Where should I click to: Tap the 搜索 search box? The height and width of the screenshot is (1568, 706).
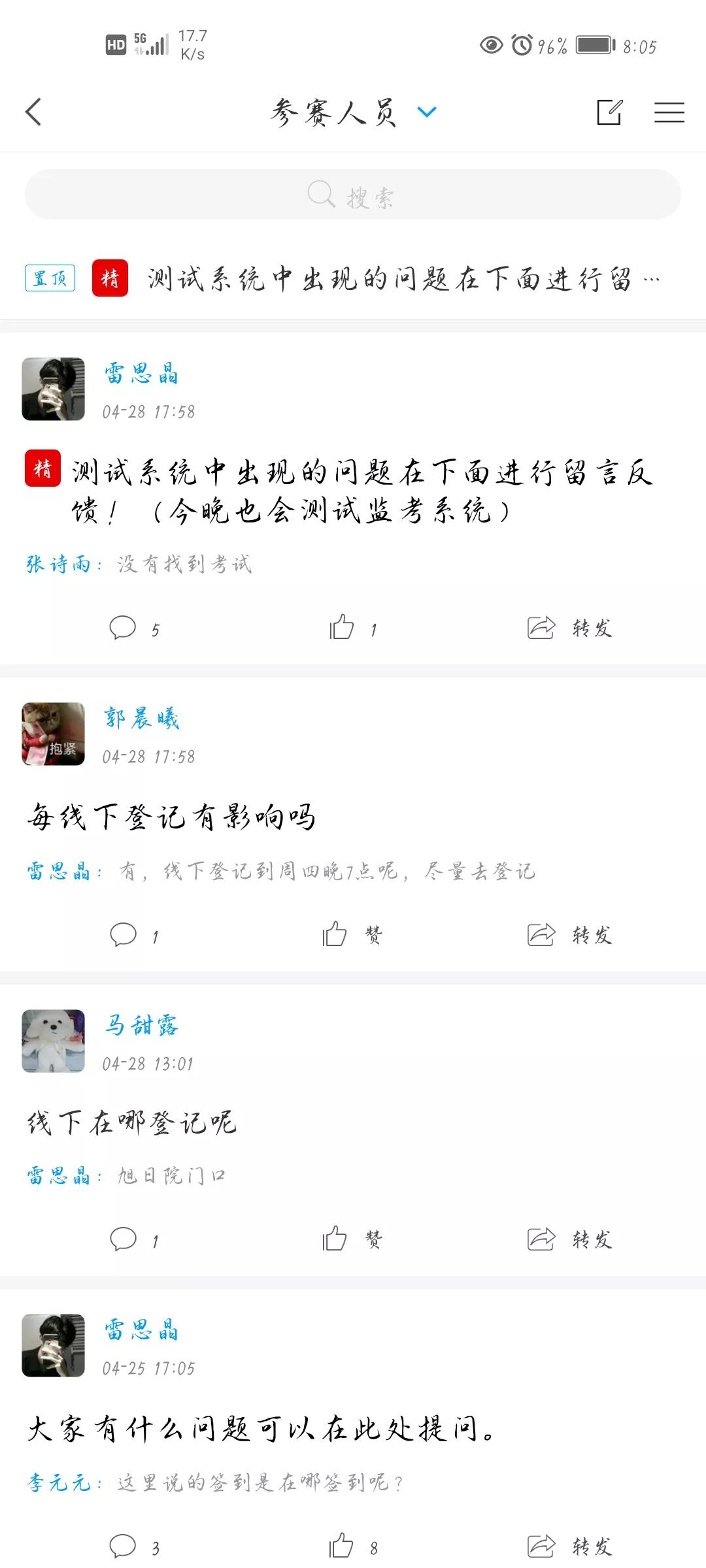353,195
